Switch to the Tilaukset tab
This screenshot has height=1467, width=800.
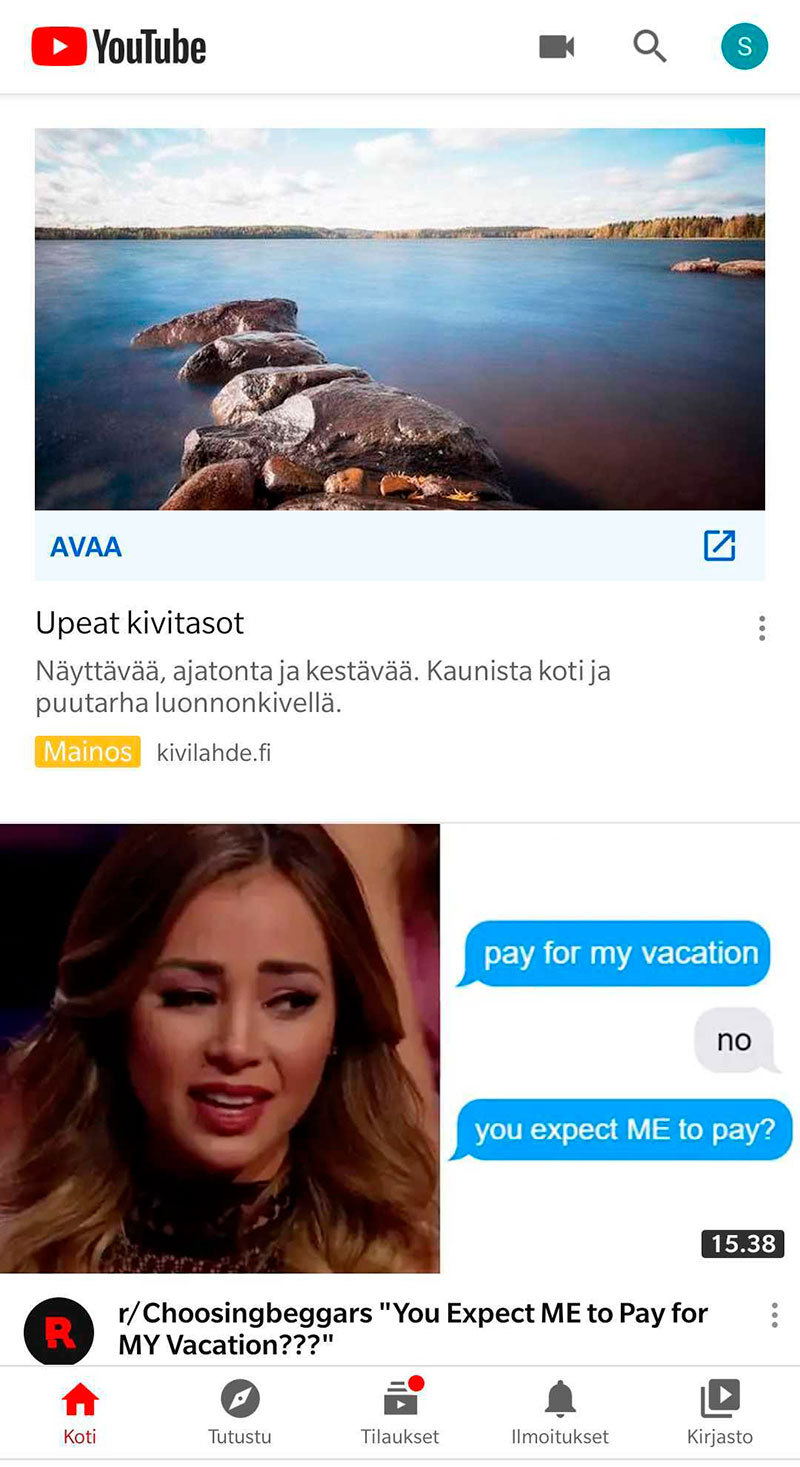click(x=400, y=1412)
